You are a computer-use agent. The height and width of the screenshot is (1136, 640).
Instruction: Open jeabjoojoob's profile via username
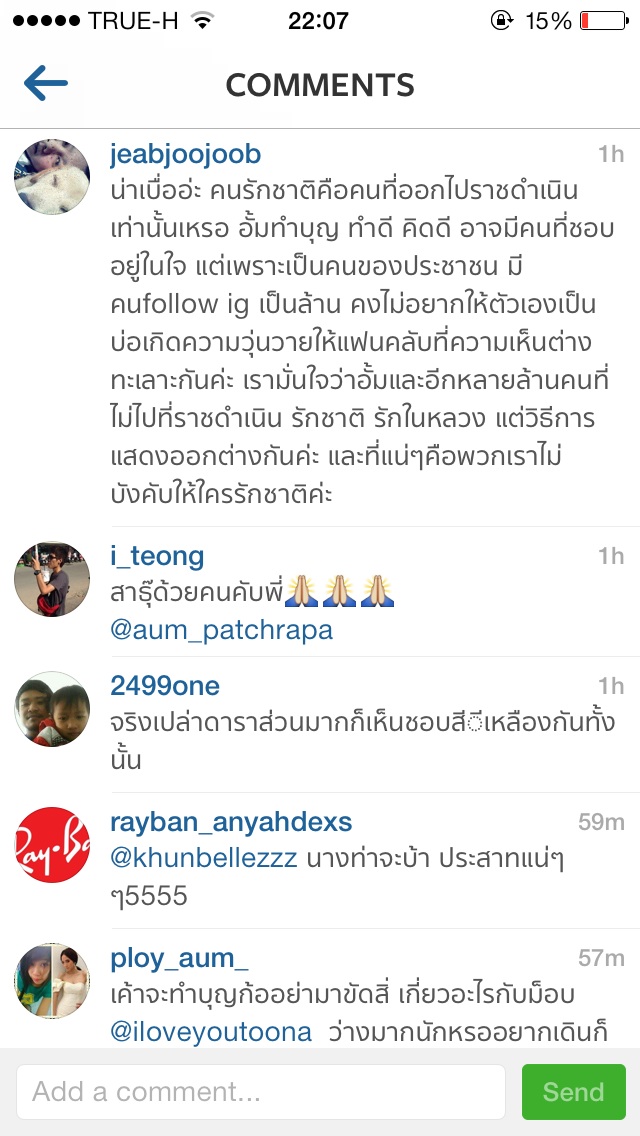click(x=185, y=154)
